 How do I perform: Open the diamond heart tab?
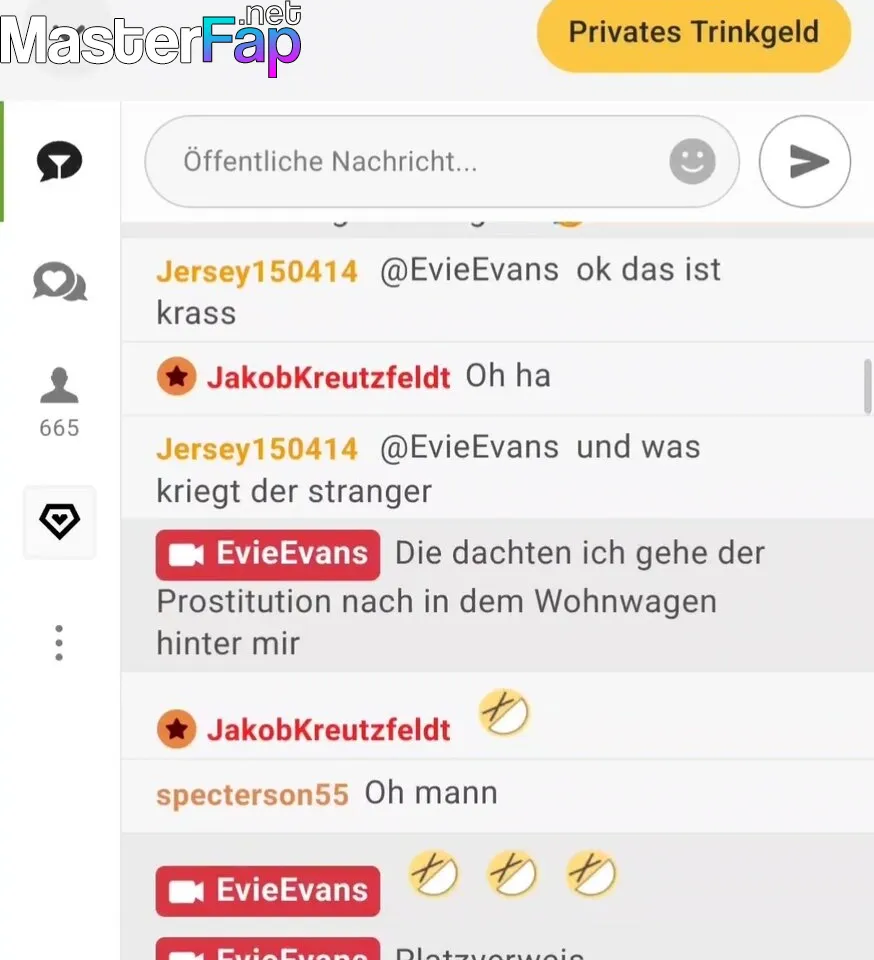click(x=60, y=521)
